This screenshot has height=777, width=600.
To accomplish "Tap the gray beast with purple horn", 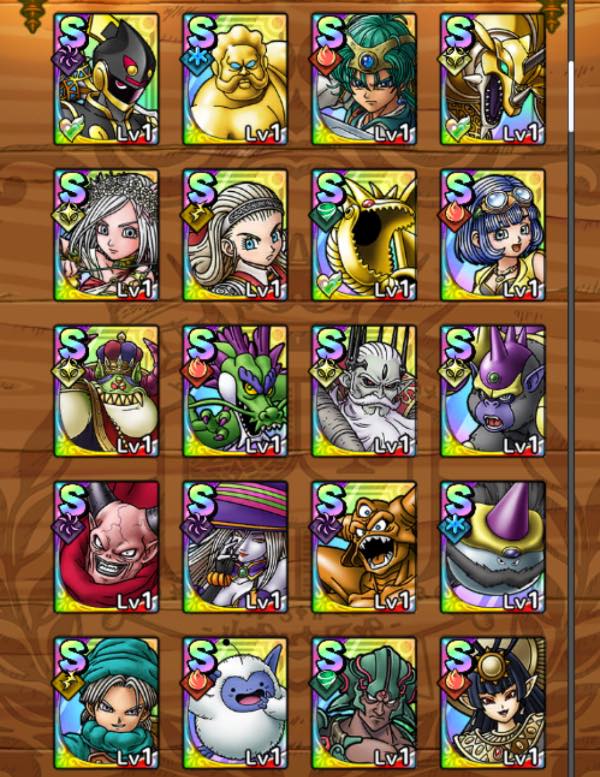I will pos(492,547).
